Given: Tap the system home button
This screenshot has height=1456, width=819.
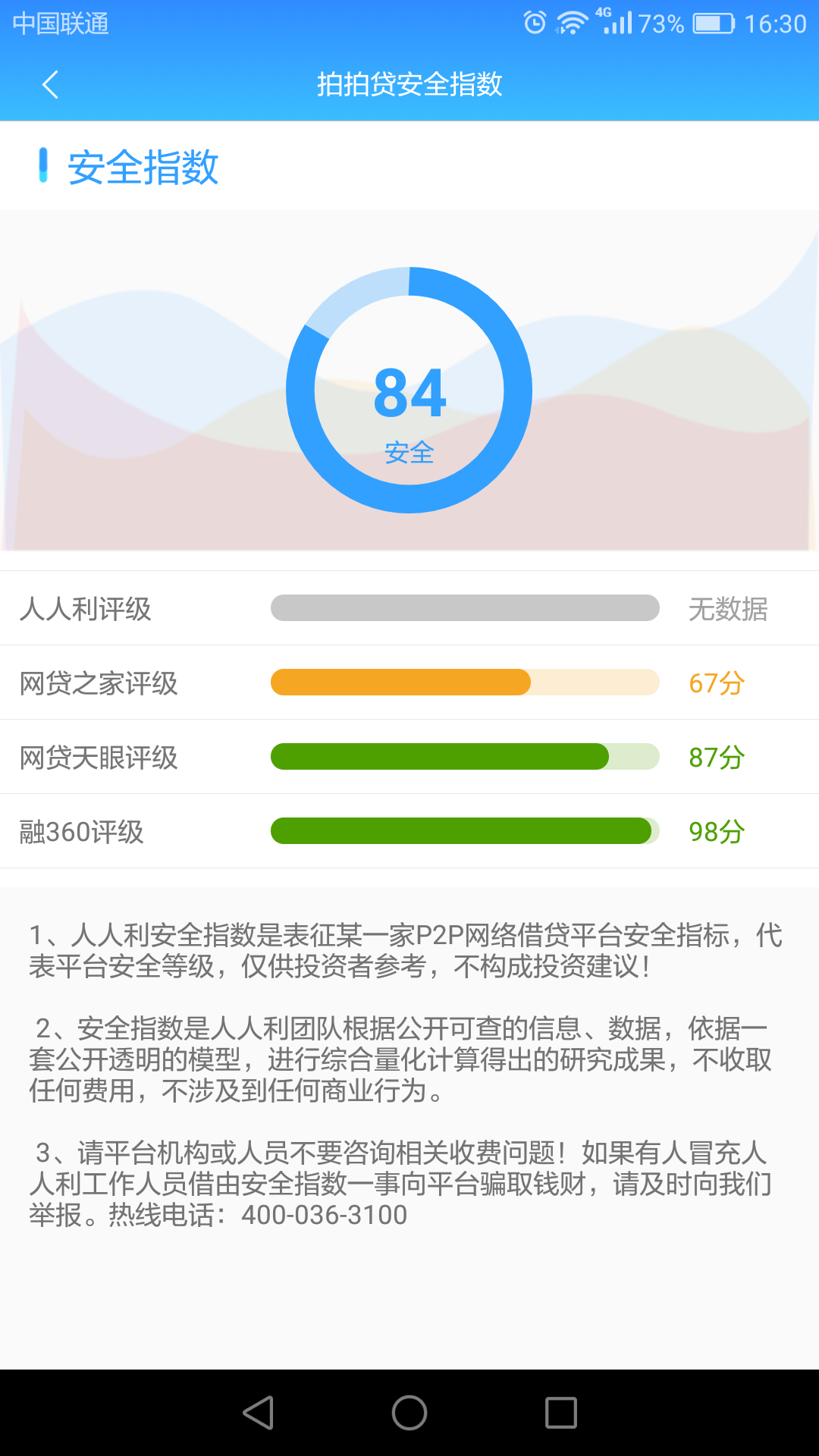Looking at the screenshot, I should [409, 1413].
